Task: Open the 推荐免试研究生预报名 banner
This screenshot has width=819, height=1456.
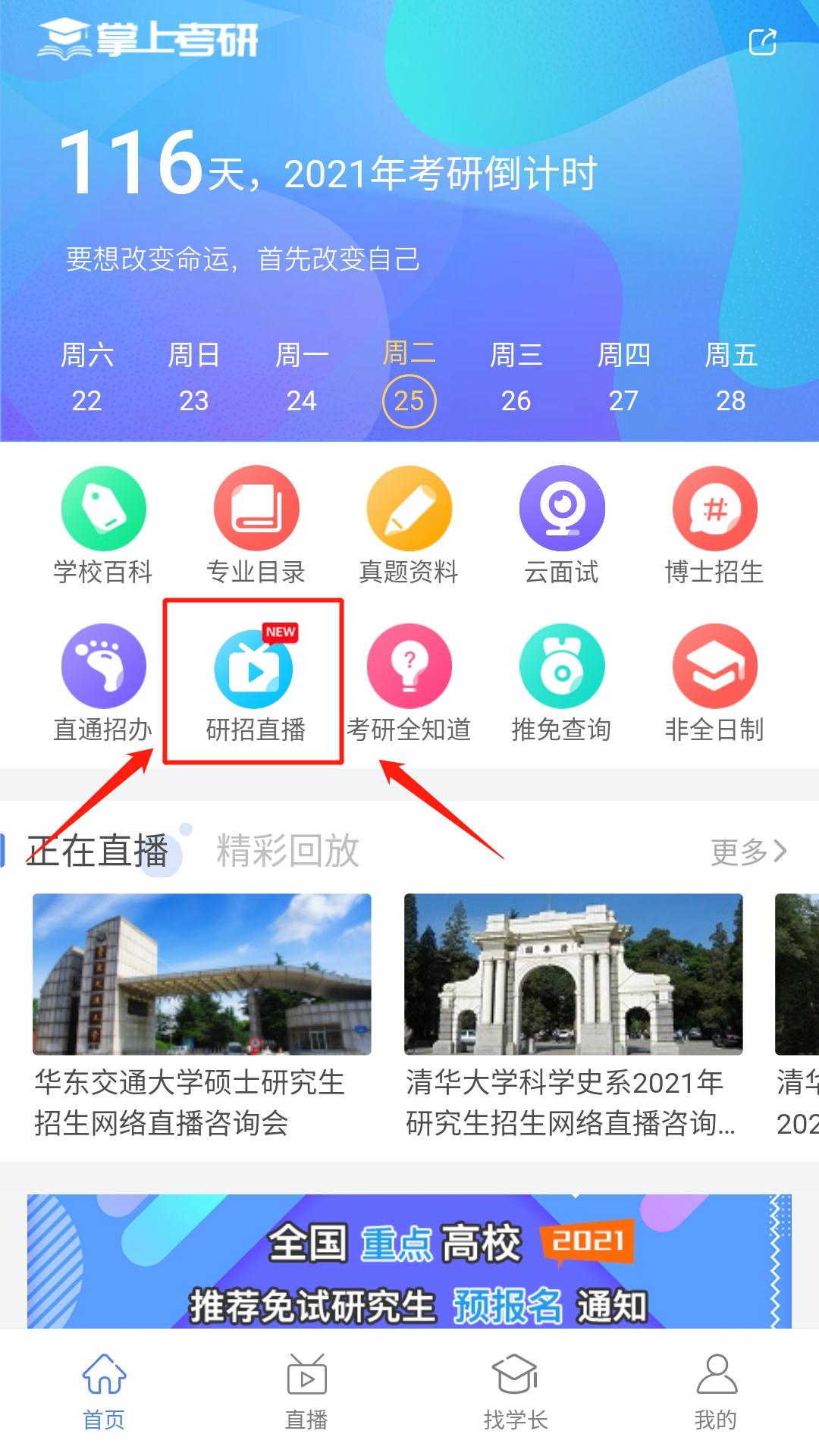Action: pos(409,1262)
